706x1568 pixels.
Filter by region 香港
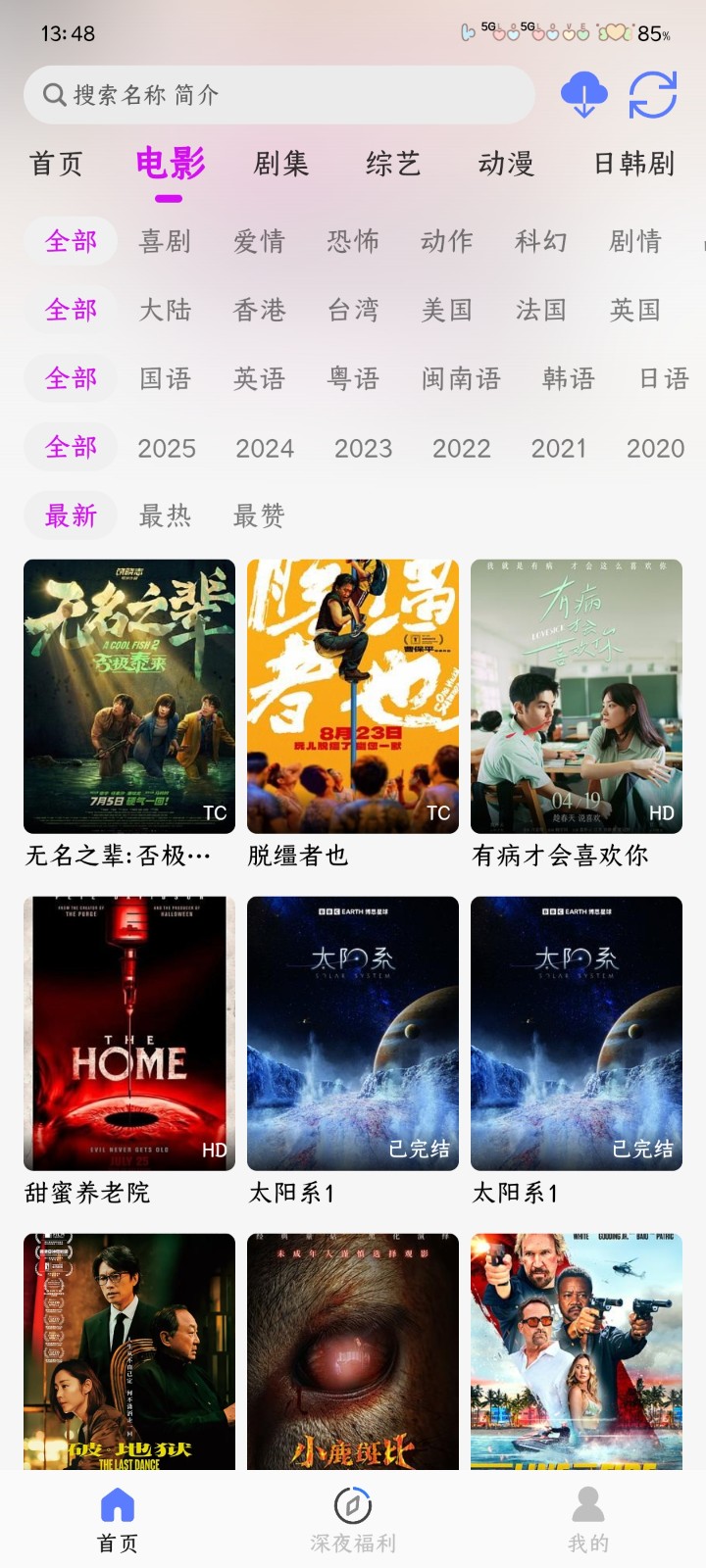pyautogui.click(x=260, y=311)
